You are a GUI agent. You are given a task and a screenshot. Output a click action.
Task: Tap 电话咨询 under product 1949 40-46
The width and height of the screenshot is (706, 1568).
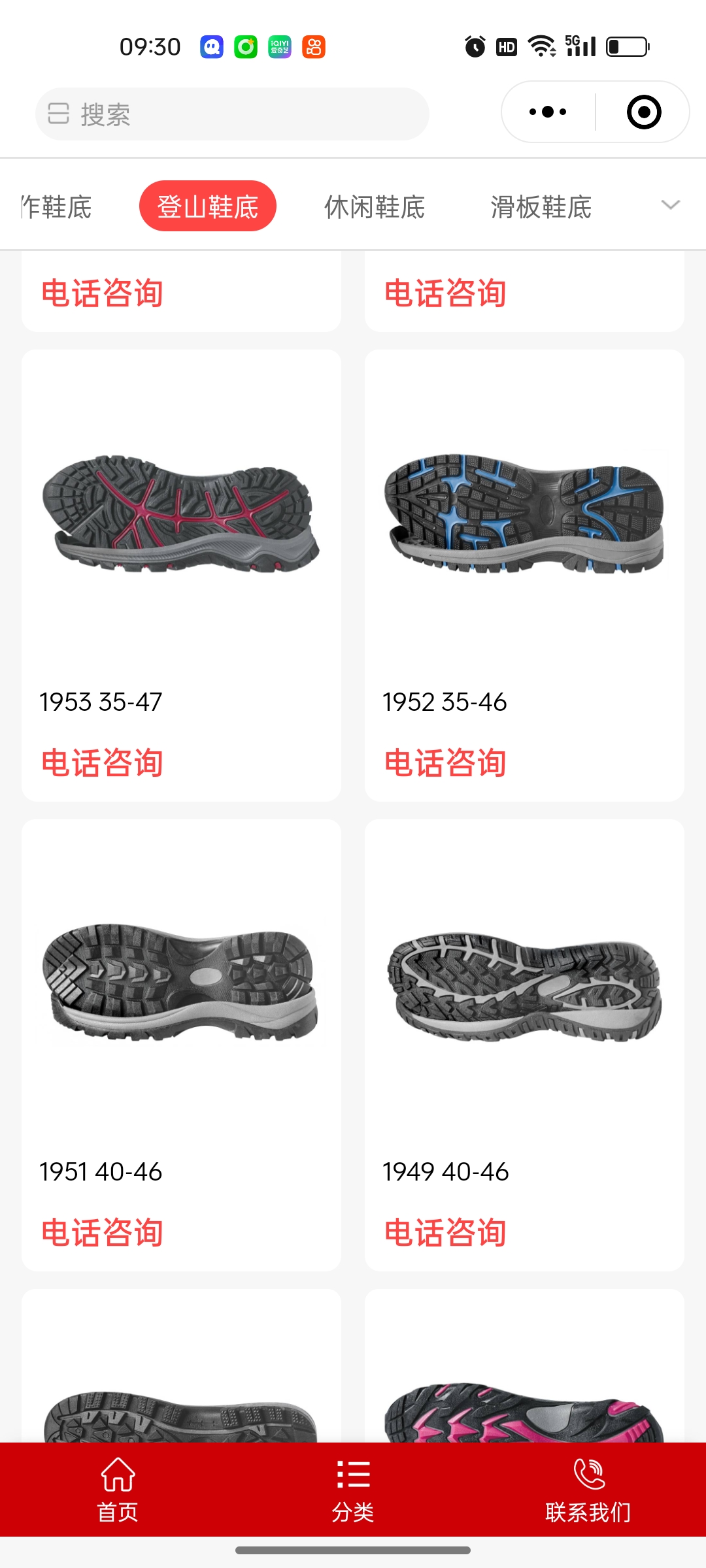[445, 1233]
